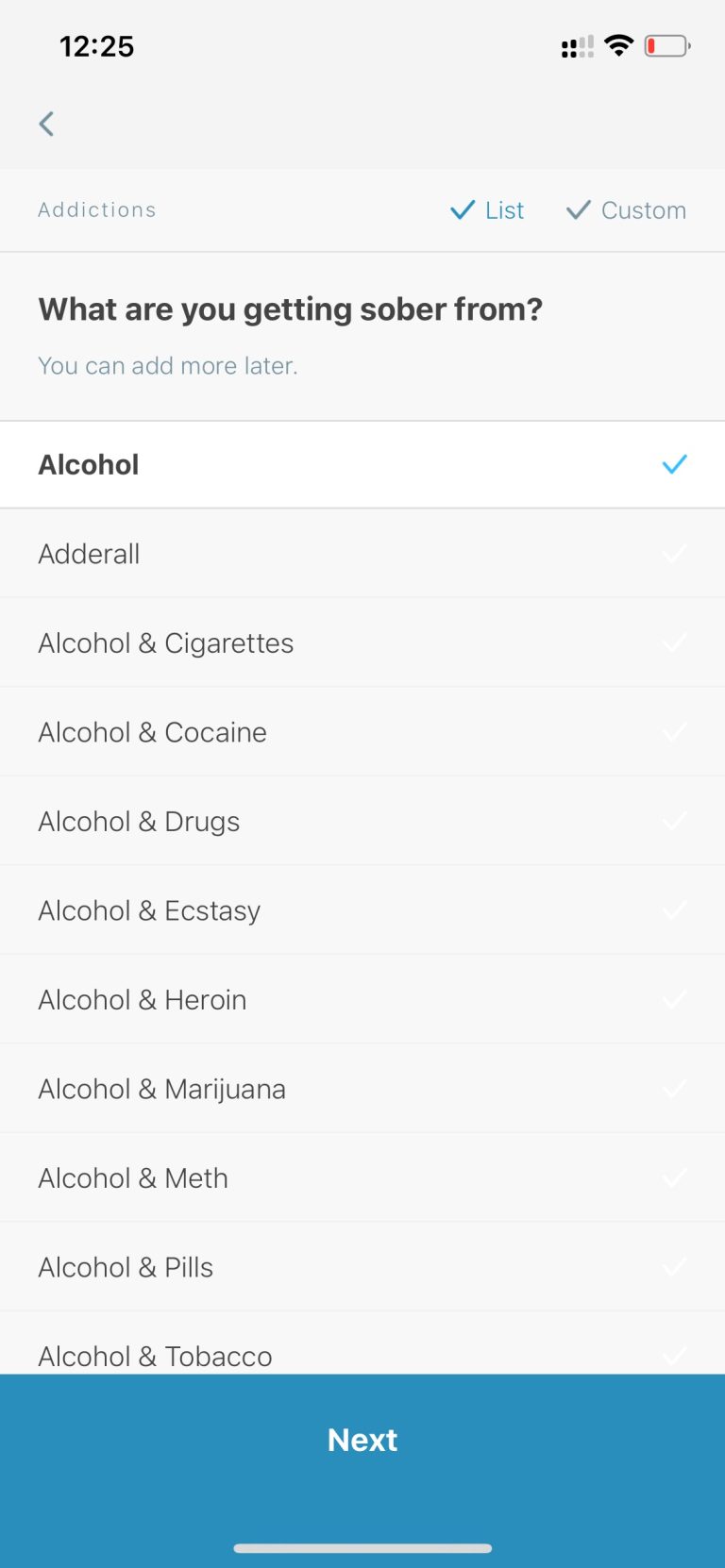Select the Alcohol & Tobacco row
725x1568 pixels.
[362, 1356]
